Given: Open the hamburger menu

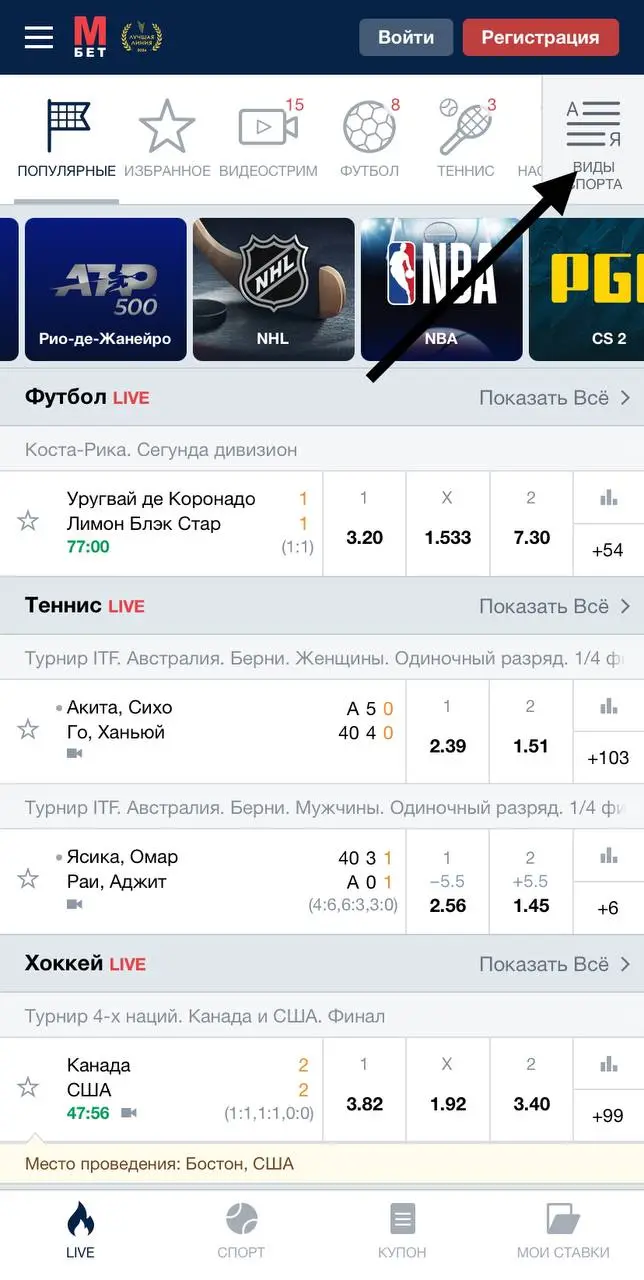Looking at the screenshot, I should click(x=39, y=37).
